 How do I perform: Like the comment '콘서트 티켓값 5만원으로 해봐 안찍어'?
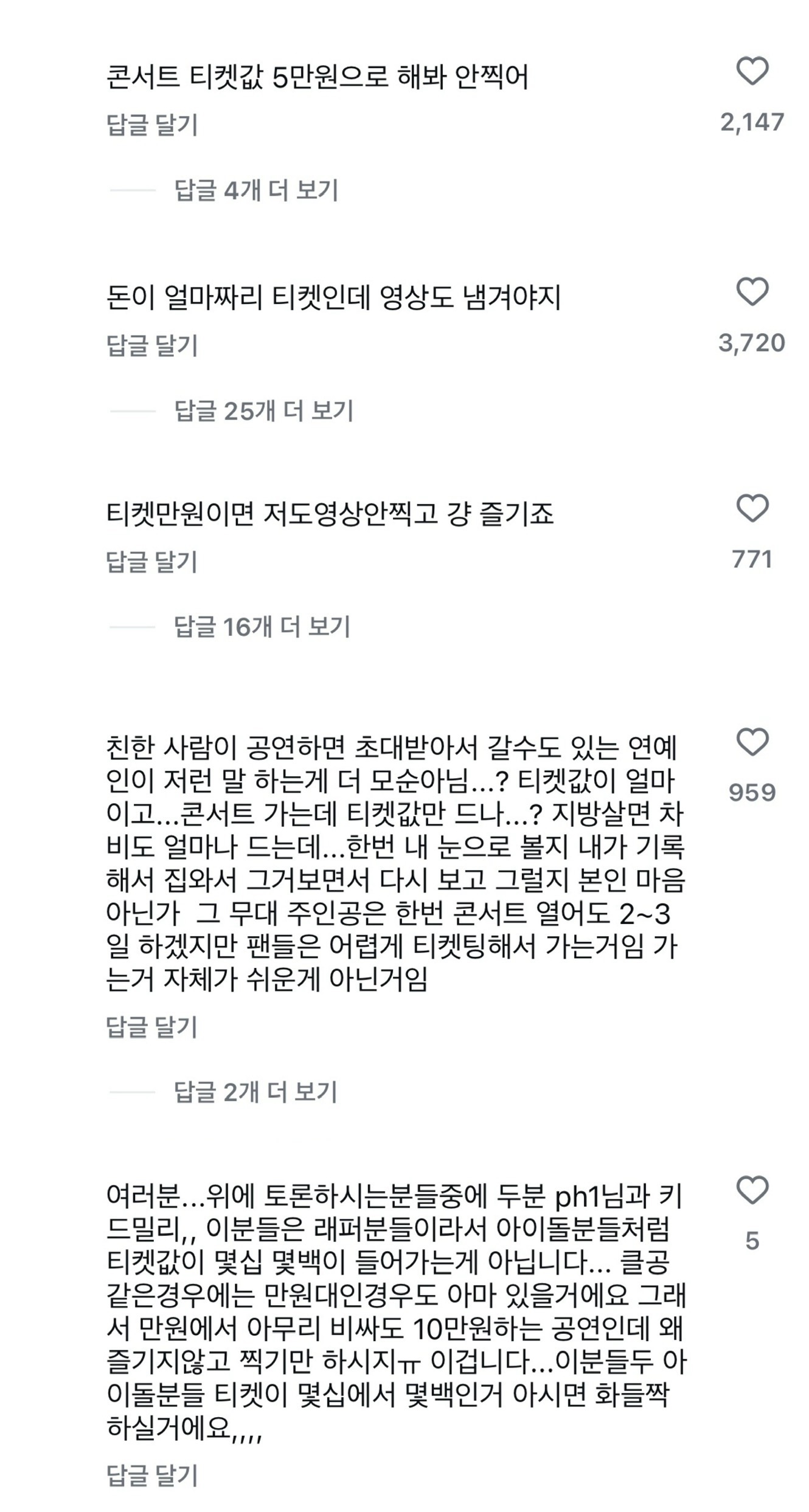752,71
